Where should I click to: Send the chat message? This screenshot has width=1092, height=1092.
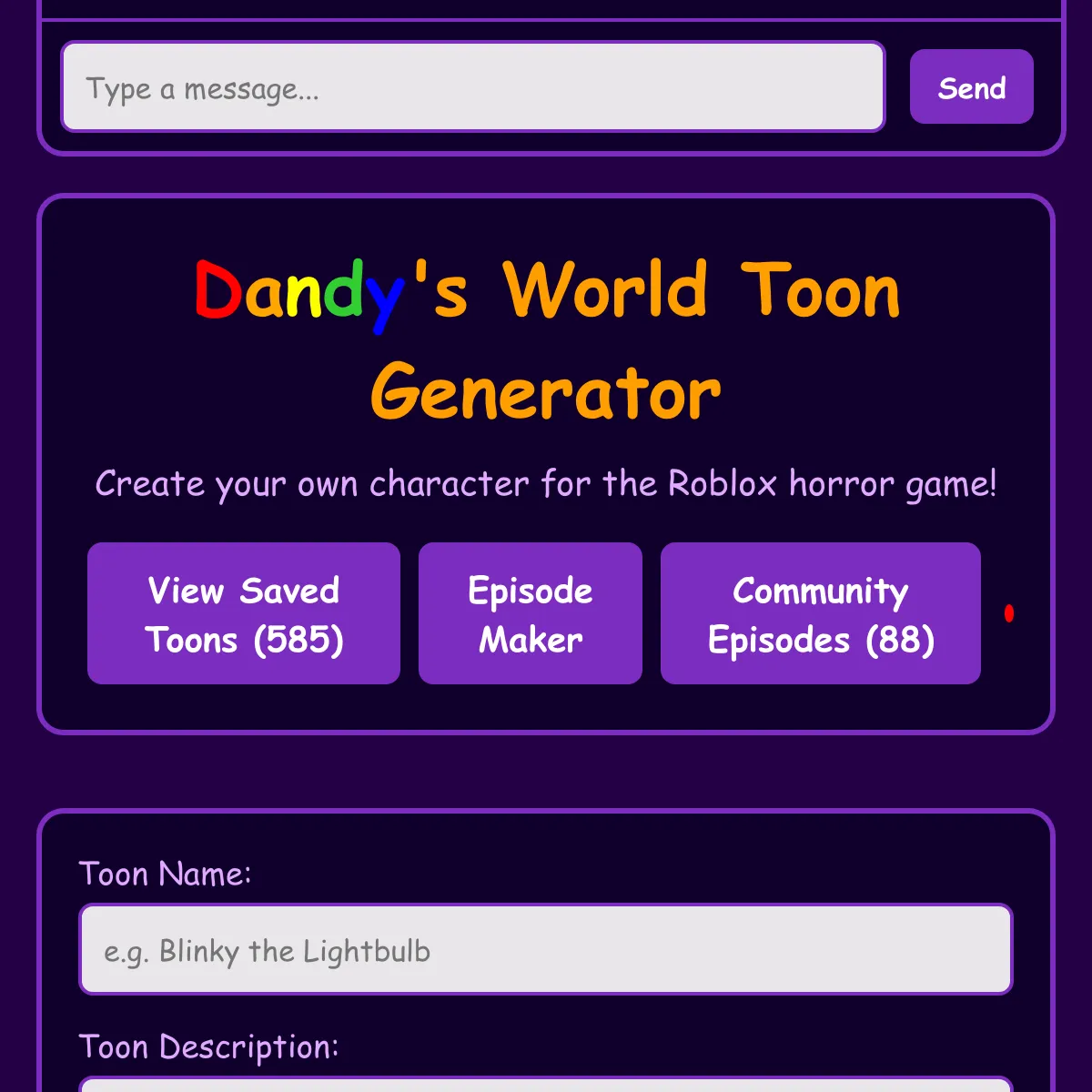click(971, 87)
